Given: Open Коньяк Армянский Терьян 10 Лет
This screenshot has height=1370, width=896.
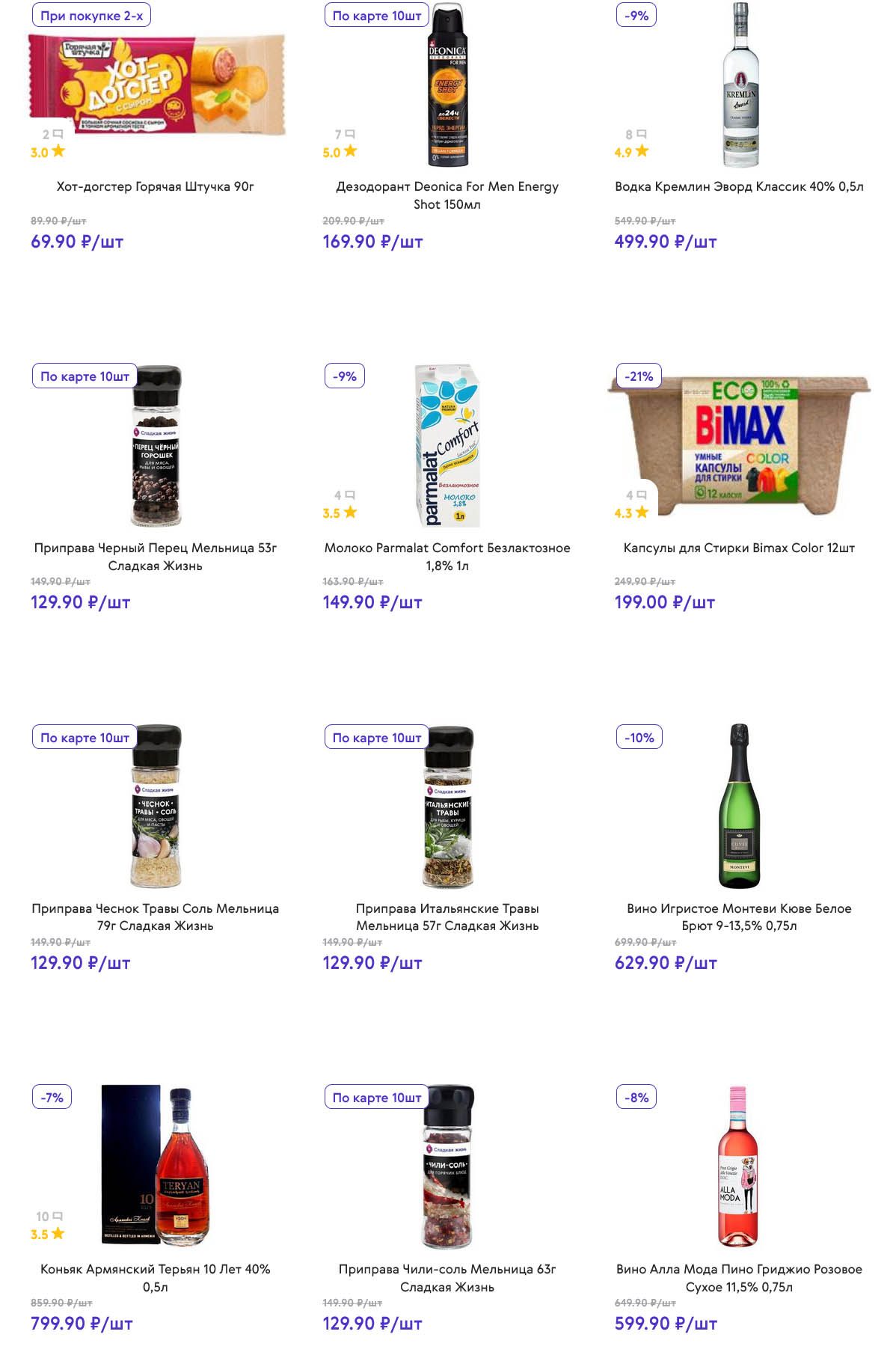Looking at the screenshot, I should [156, 1277].
